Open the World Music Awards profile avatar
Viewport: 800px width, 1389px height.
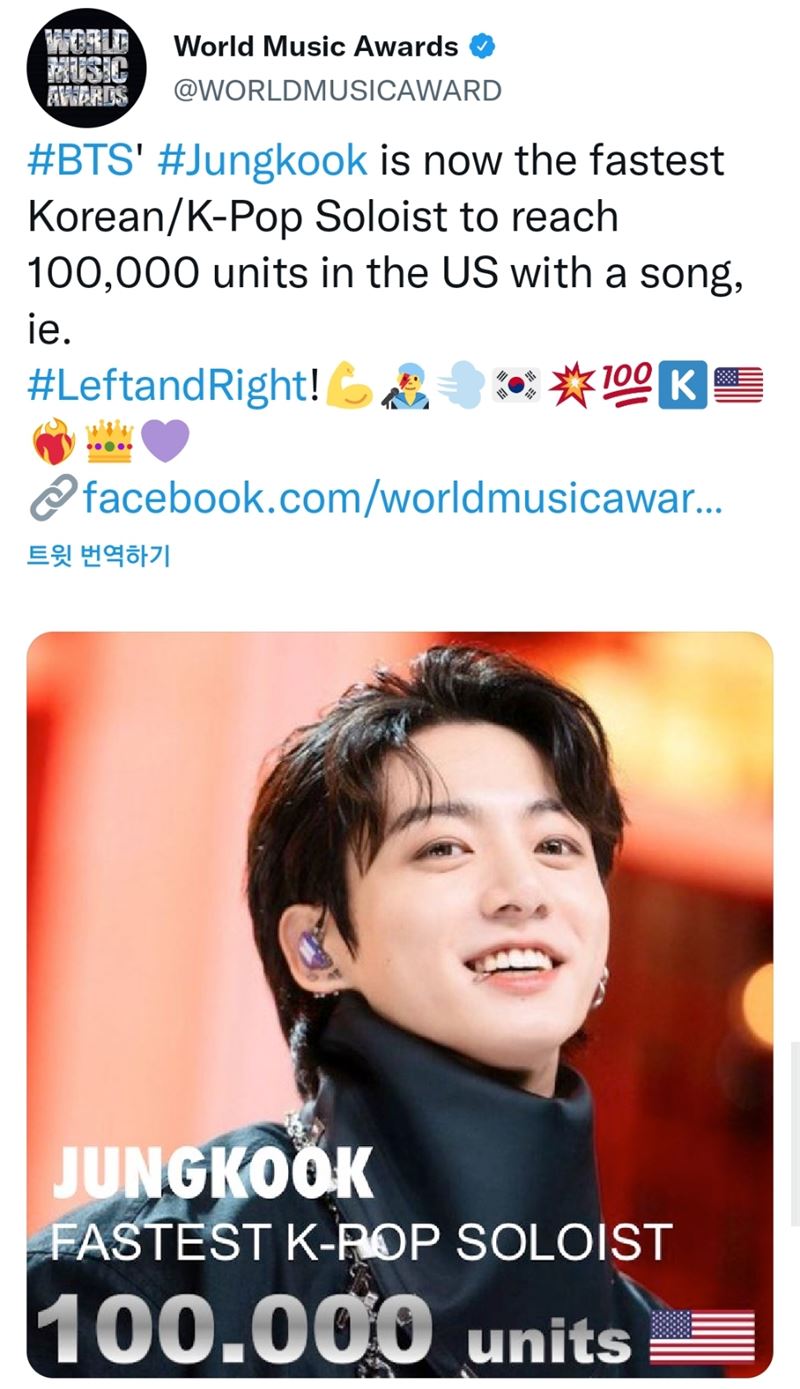click(x=86, y=68)
